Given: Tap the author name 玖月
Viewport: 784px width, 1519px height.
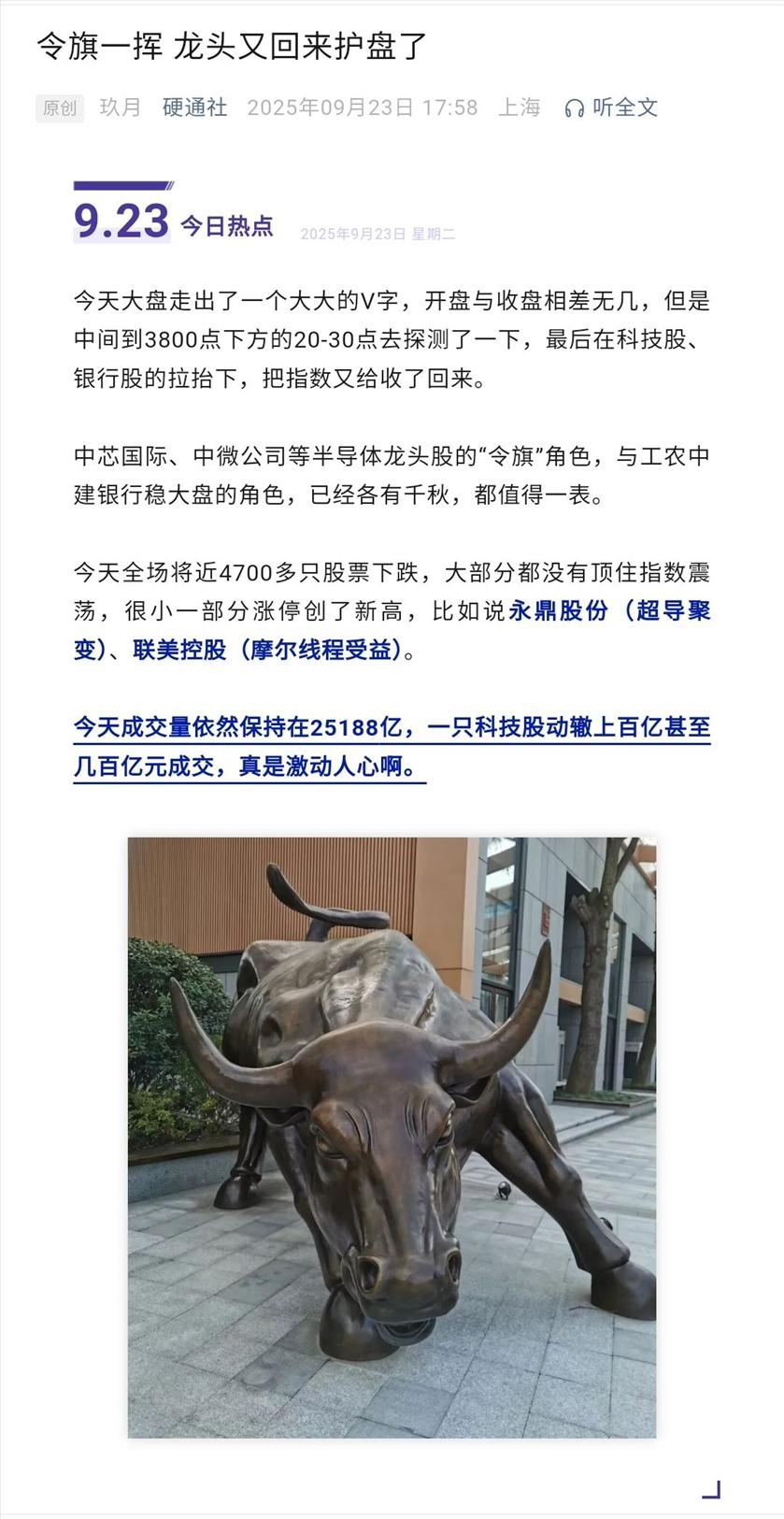Looking at the screenshot, I should (x=120, y=107).
